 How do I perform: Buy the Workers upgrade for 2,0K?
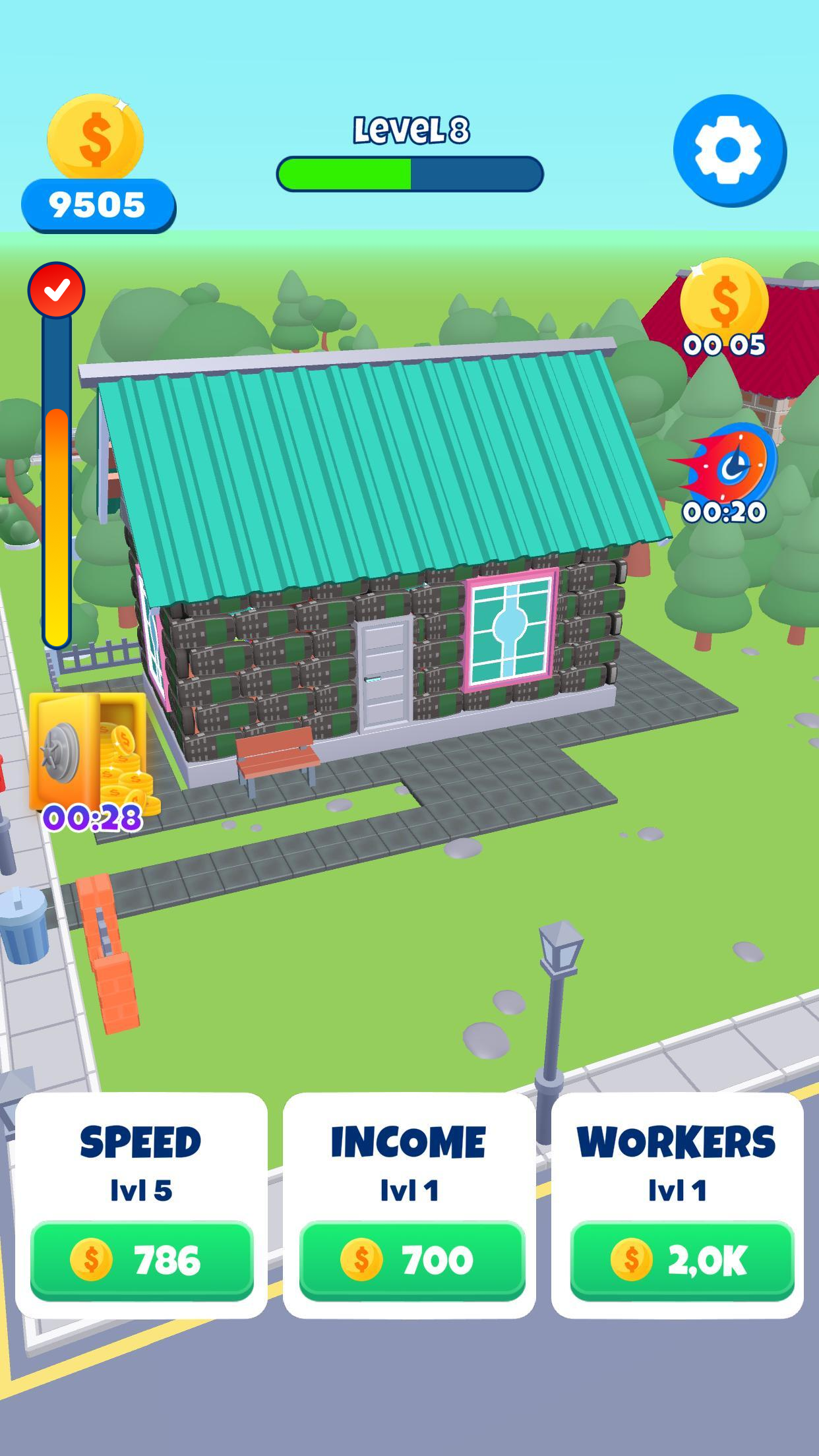(682, 1260)
